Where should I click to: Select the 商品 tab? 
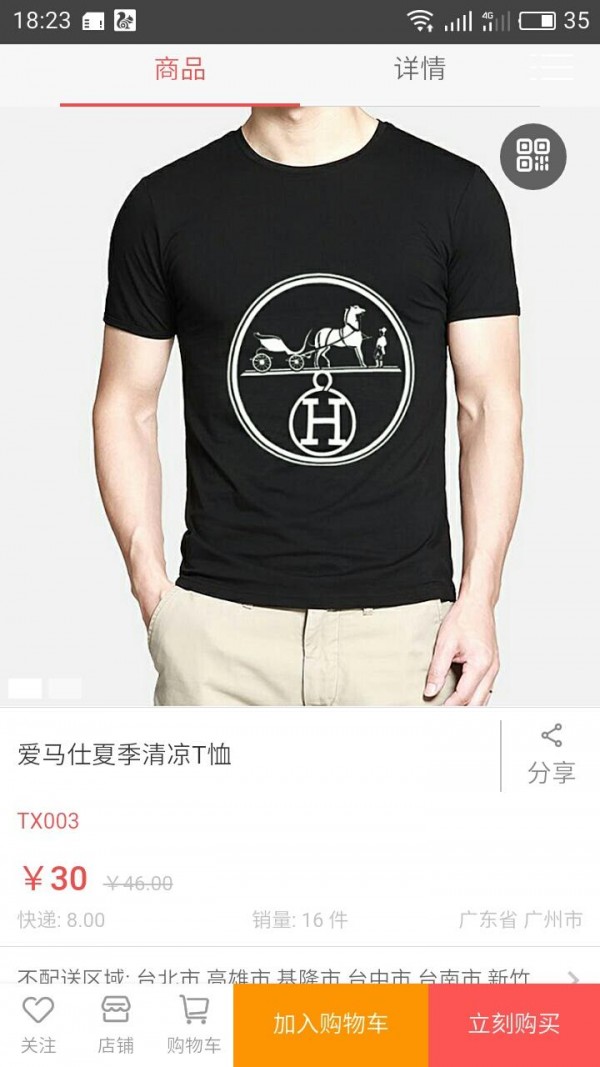click(180, 69)
